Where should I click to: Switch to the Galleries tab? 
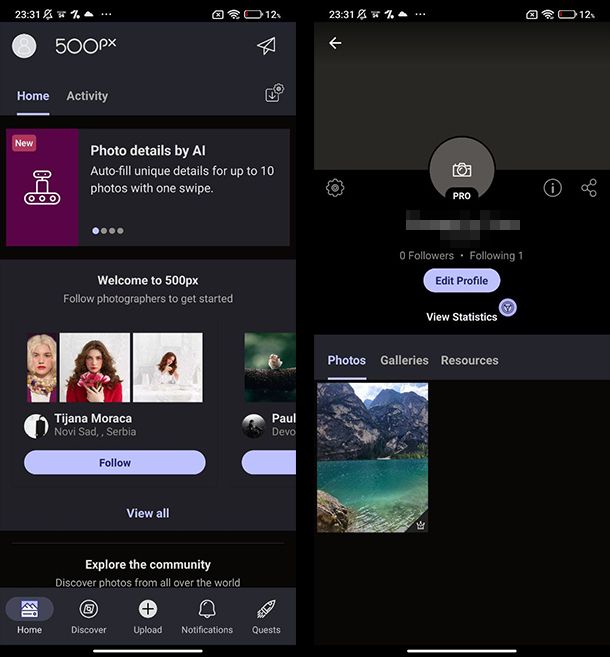pyautogui.click(x=404, y=360)
